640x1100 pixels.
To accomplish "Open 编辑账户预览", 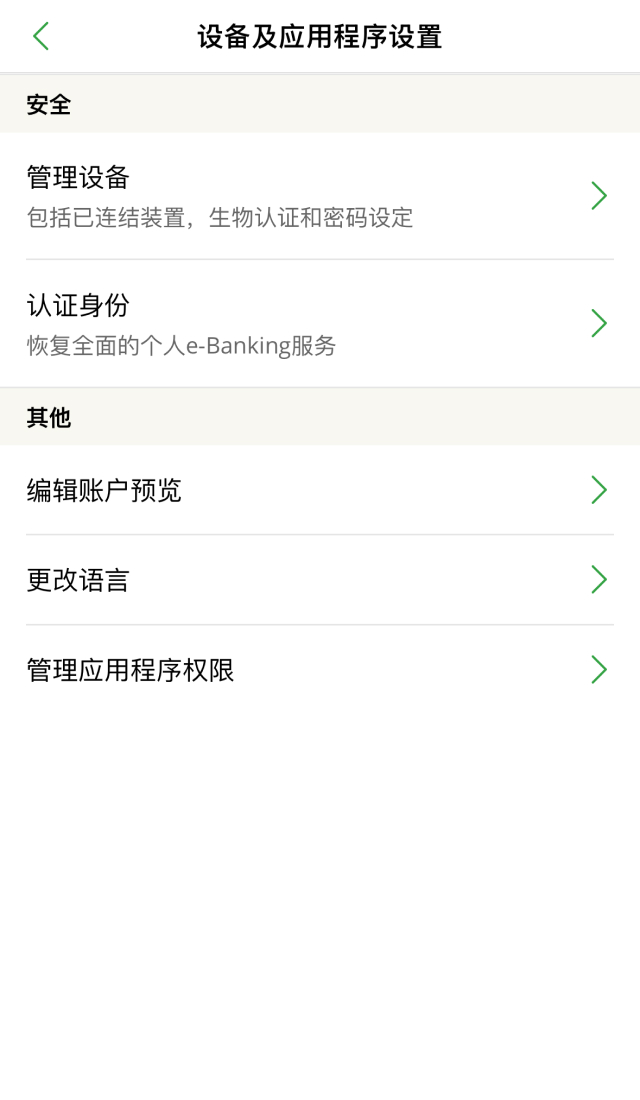I will point(319,490).
